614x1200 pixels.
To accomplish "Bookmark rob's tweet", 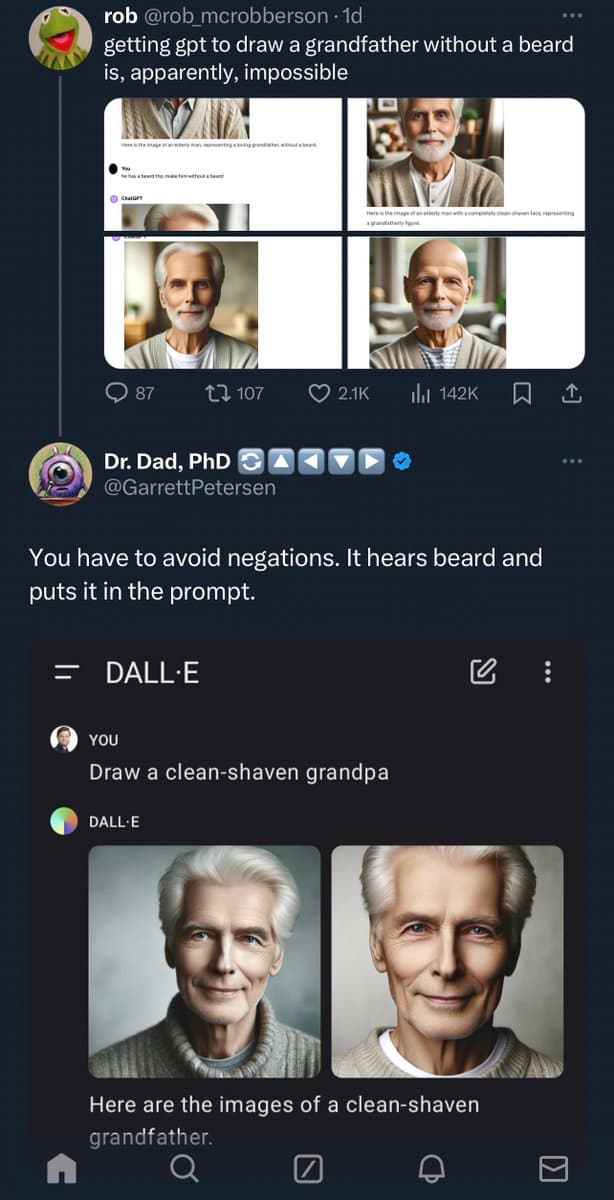I will click(x=522, y=394).
